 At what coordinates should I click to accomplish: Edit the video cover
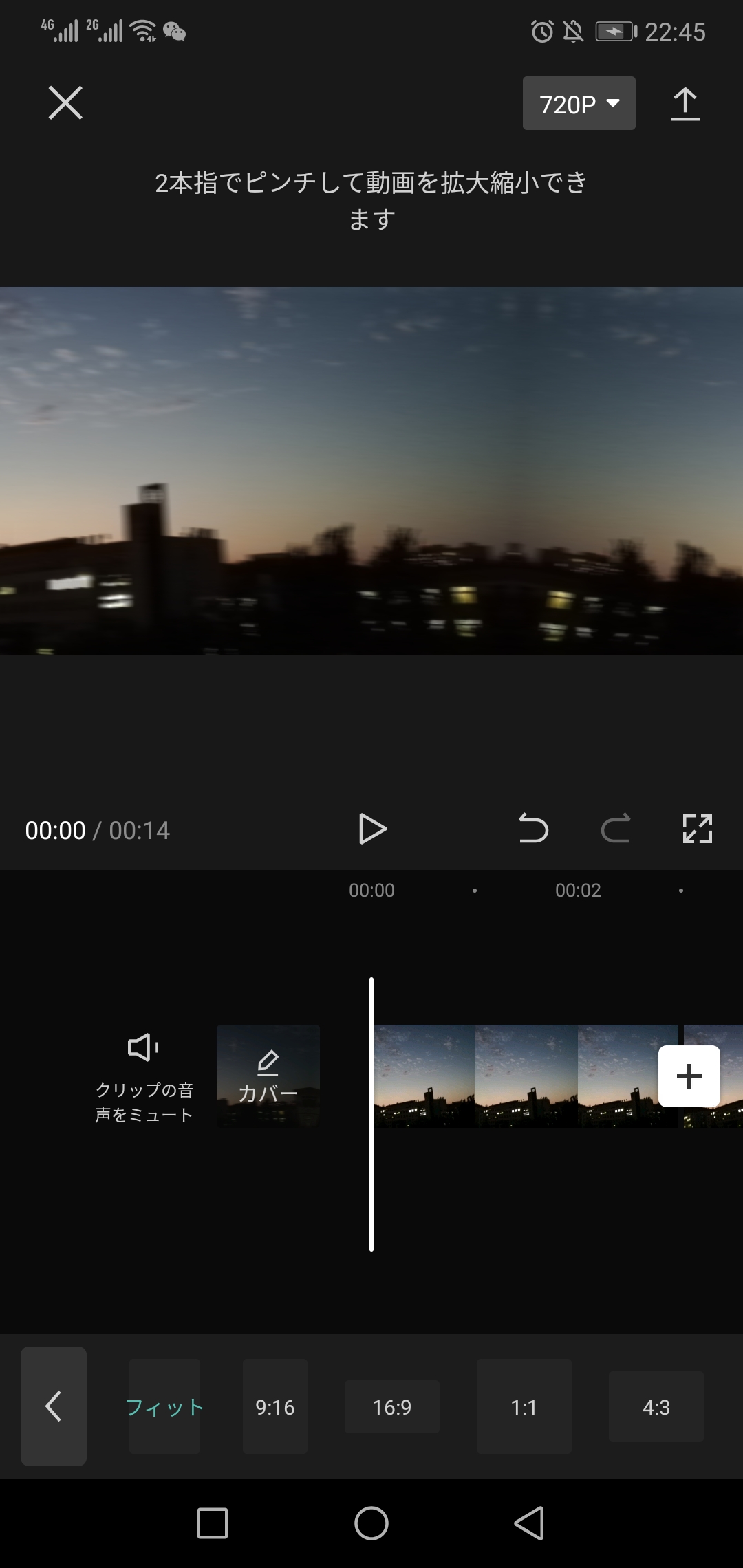268,1076
